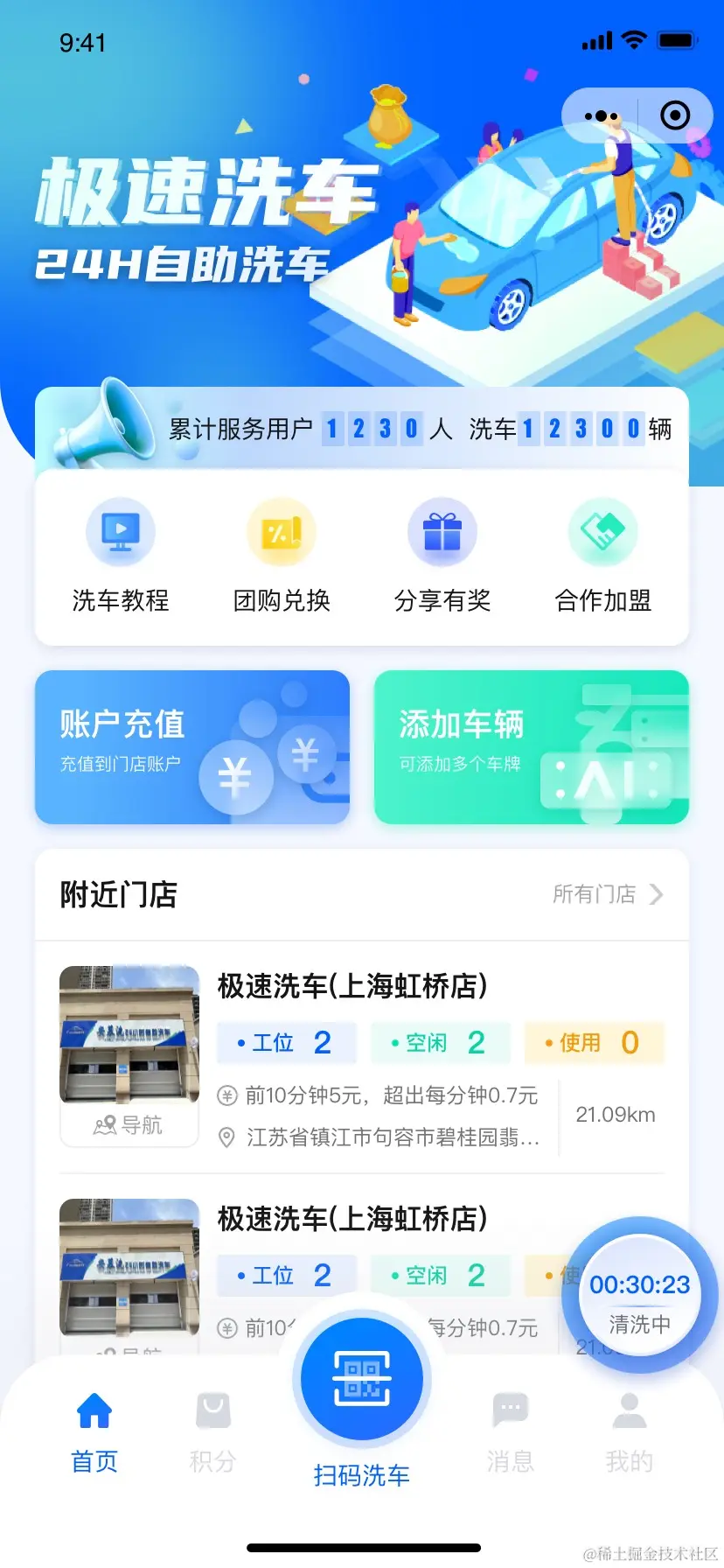Tap 添加车辆 to add a vehicle
Viewport: 724px width, 1568px height.
(x=531, y=747)
